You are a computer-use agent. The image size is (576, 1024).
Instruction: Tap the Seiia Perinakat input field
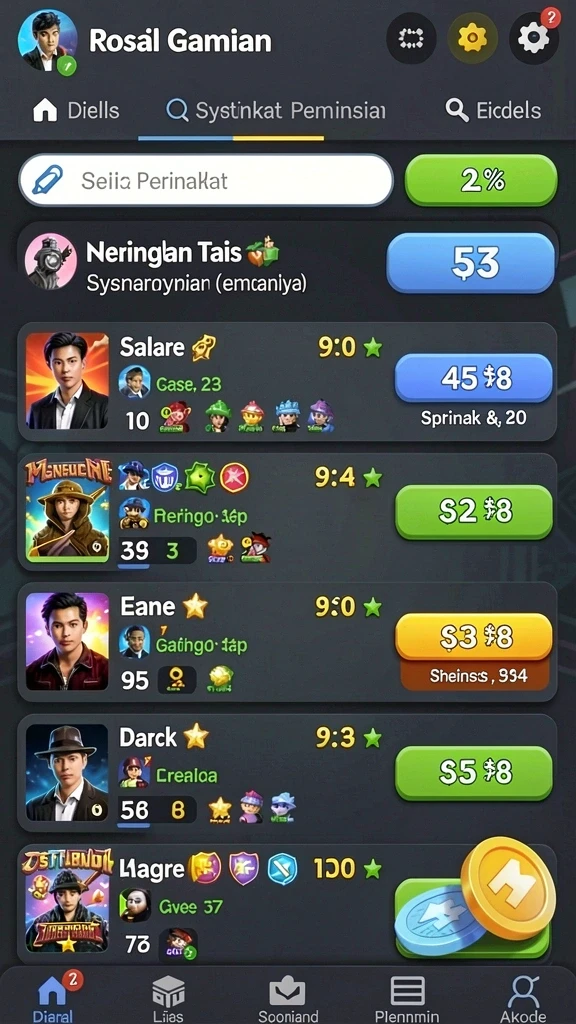[x=206, y=180]
